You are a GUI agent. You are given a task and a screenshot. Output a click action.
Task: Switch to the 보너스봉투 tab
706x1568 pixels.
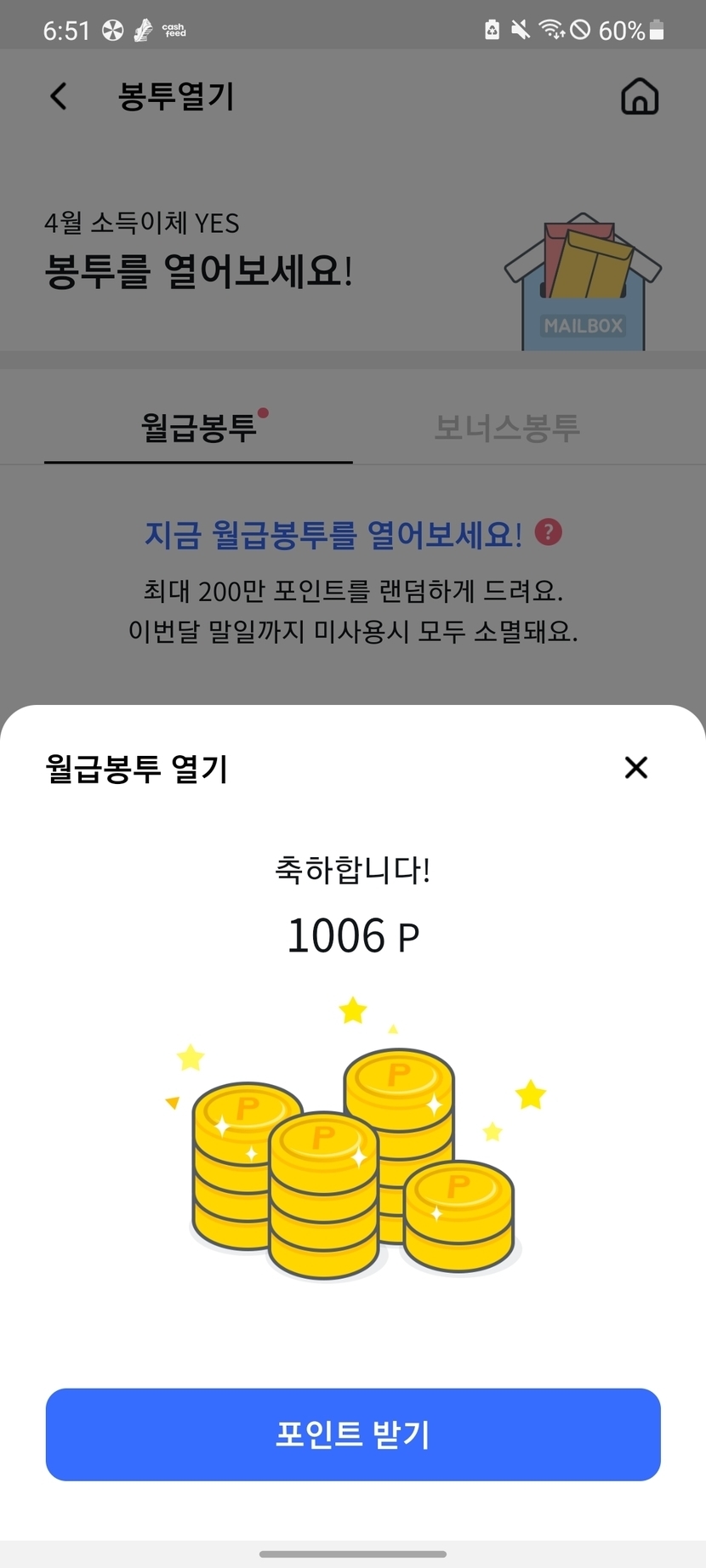(507, 427)
